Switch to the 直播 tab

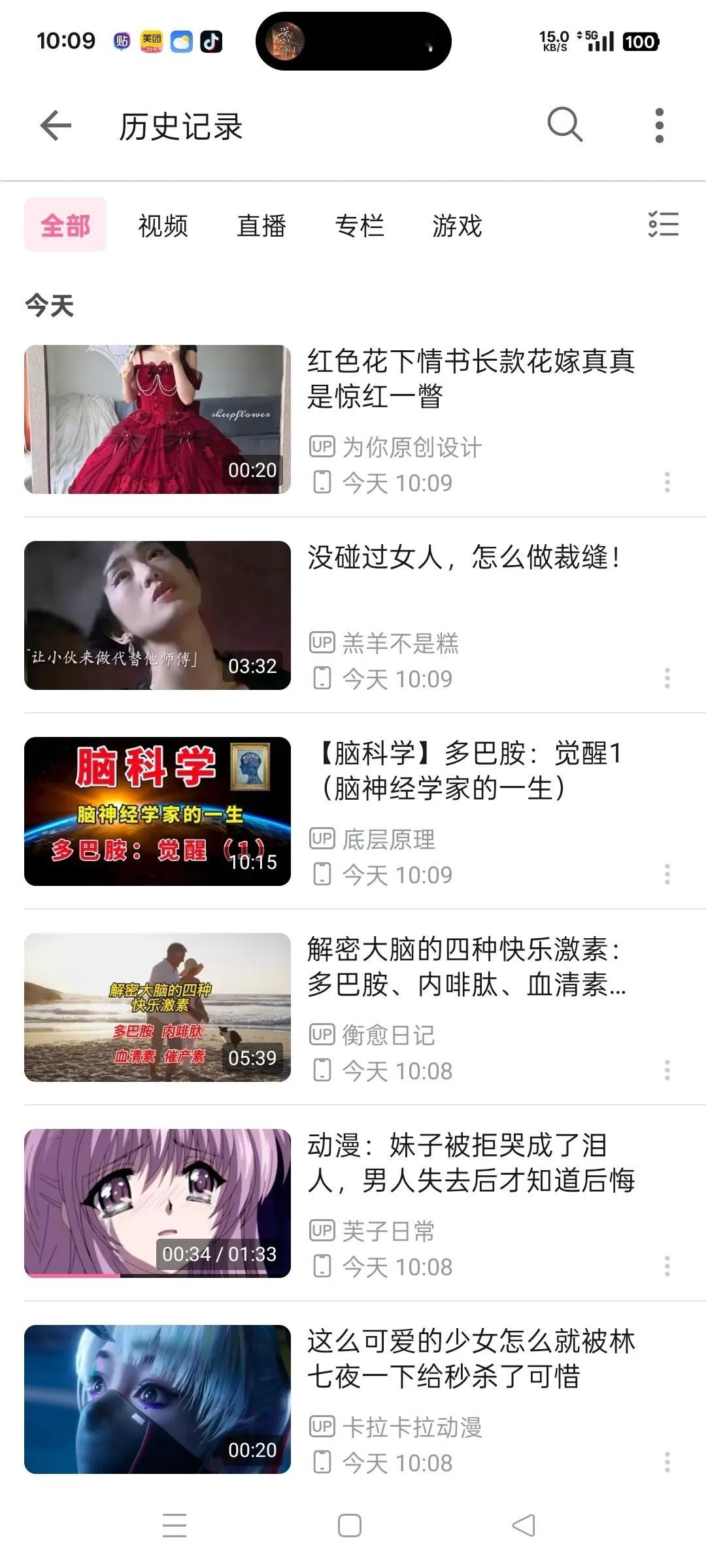[261, 226]
